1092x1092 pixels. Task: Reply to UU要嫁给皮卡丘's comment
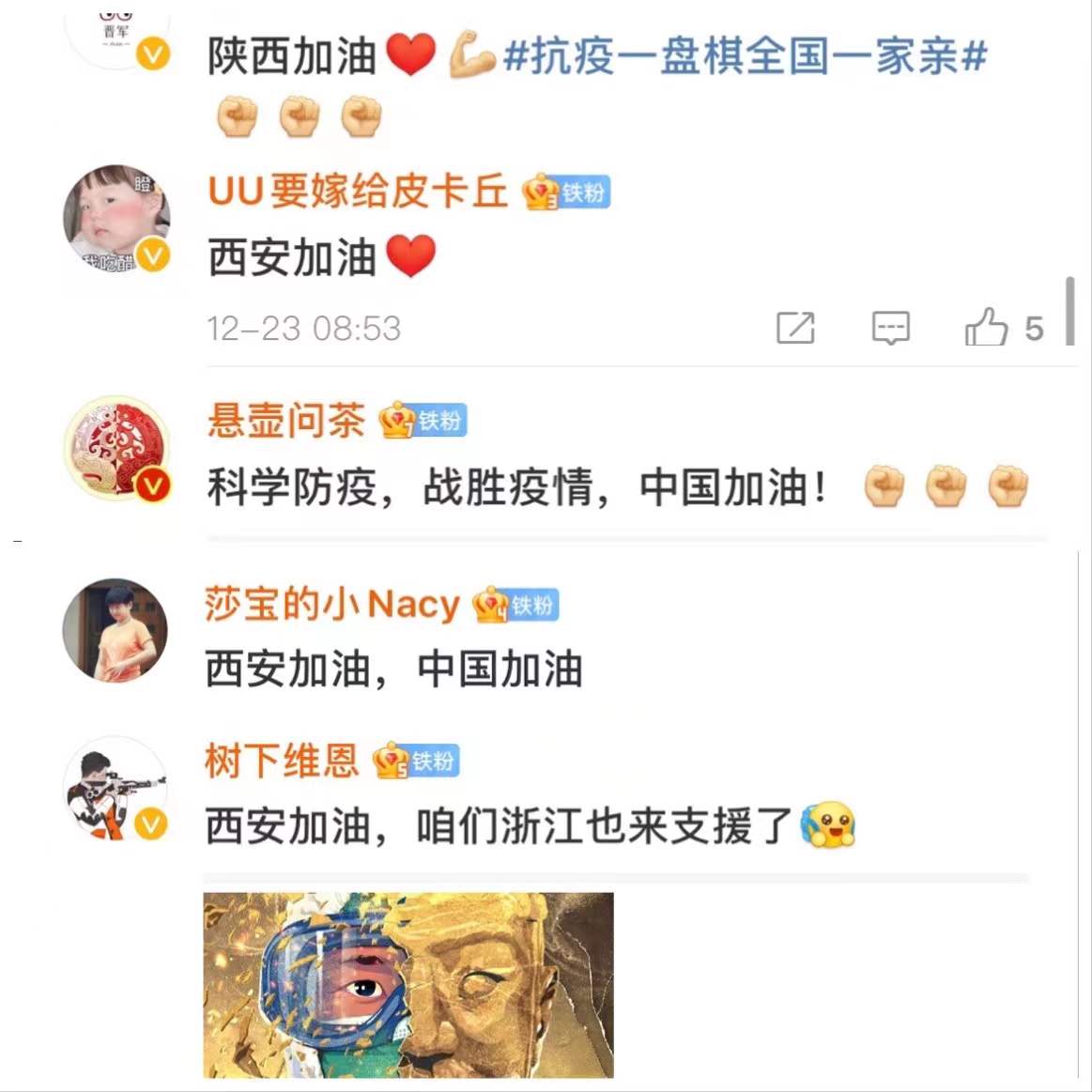[x=890, y=328]
